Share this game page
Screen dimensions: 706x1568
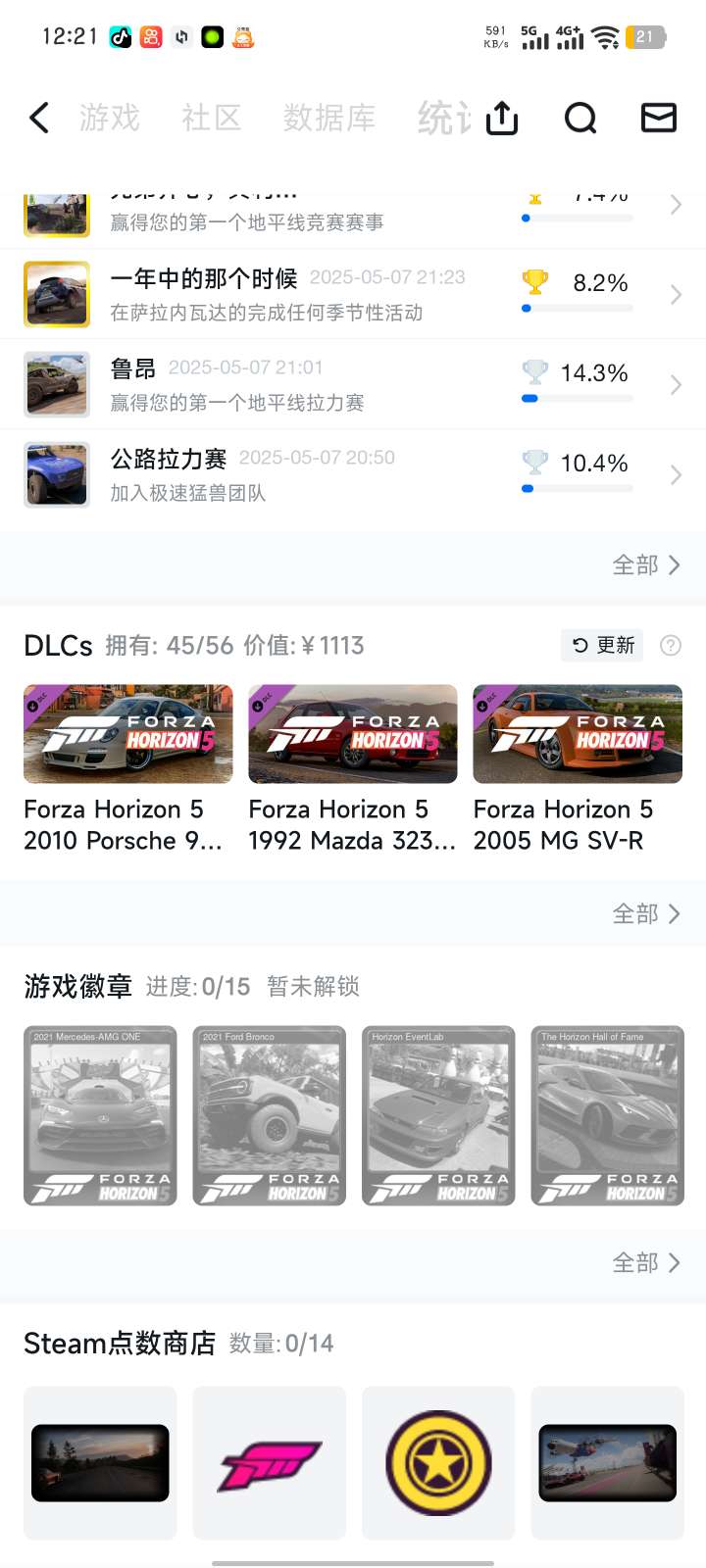[x=502, y=118]
